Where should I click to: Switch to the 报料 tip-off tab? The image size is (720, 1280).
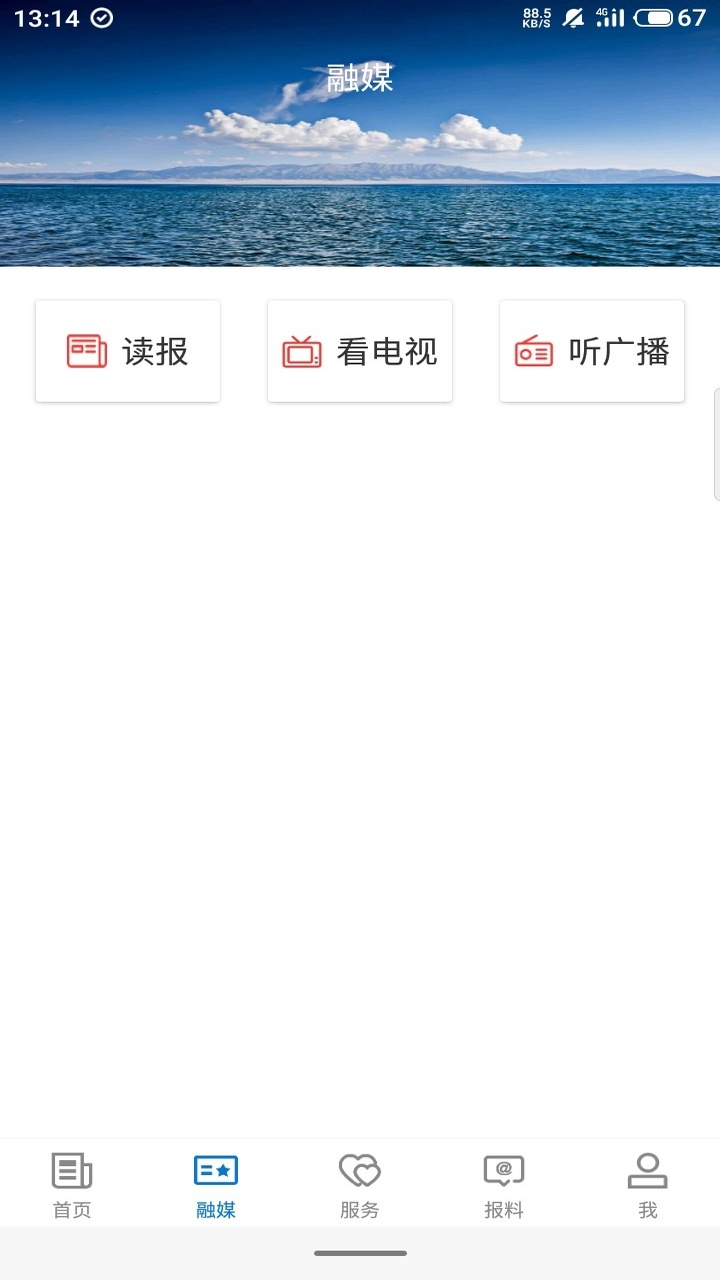[x=504, y=1185]
